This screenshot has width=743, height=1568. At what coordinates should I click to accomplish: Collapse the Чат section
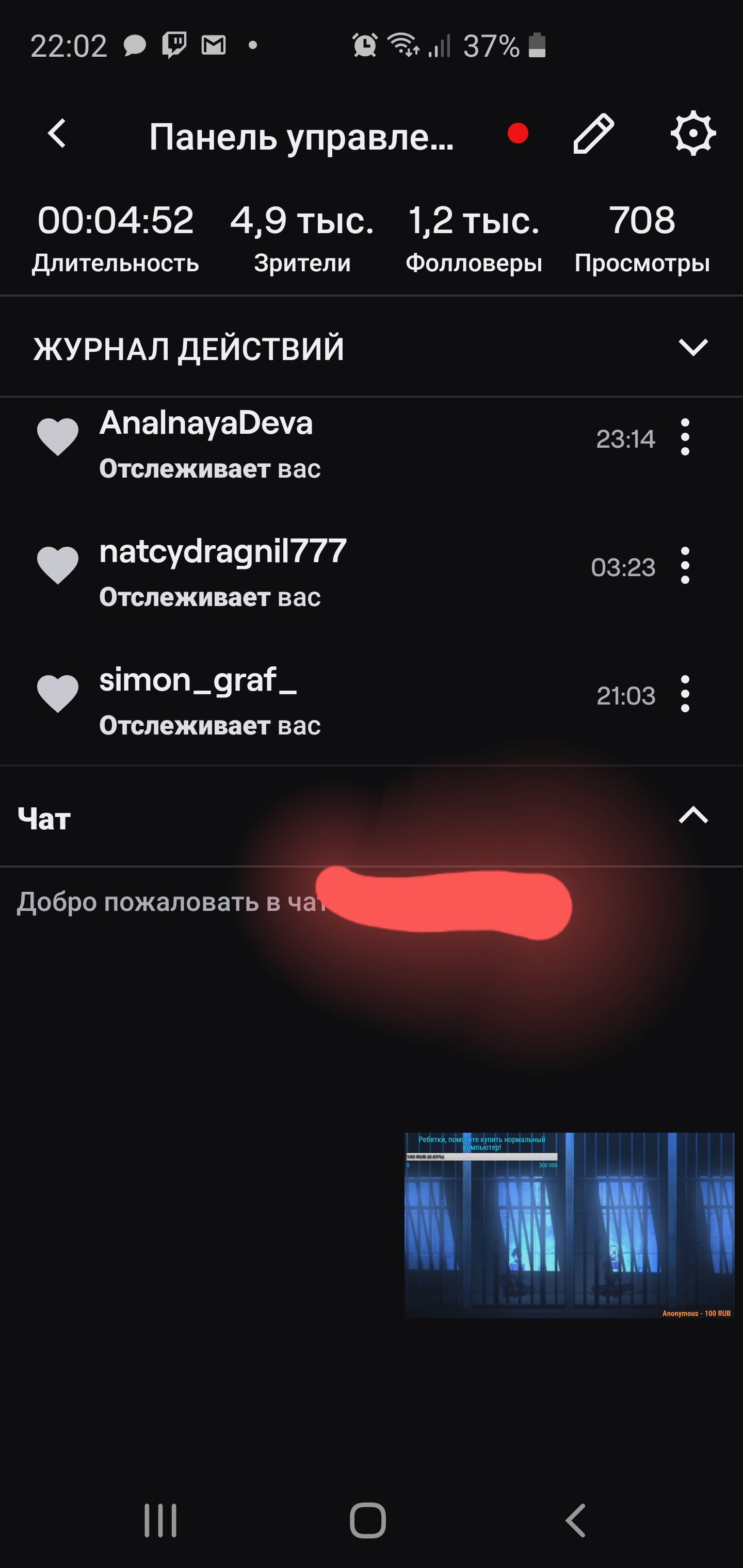(692, 815)
